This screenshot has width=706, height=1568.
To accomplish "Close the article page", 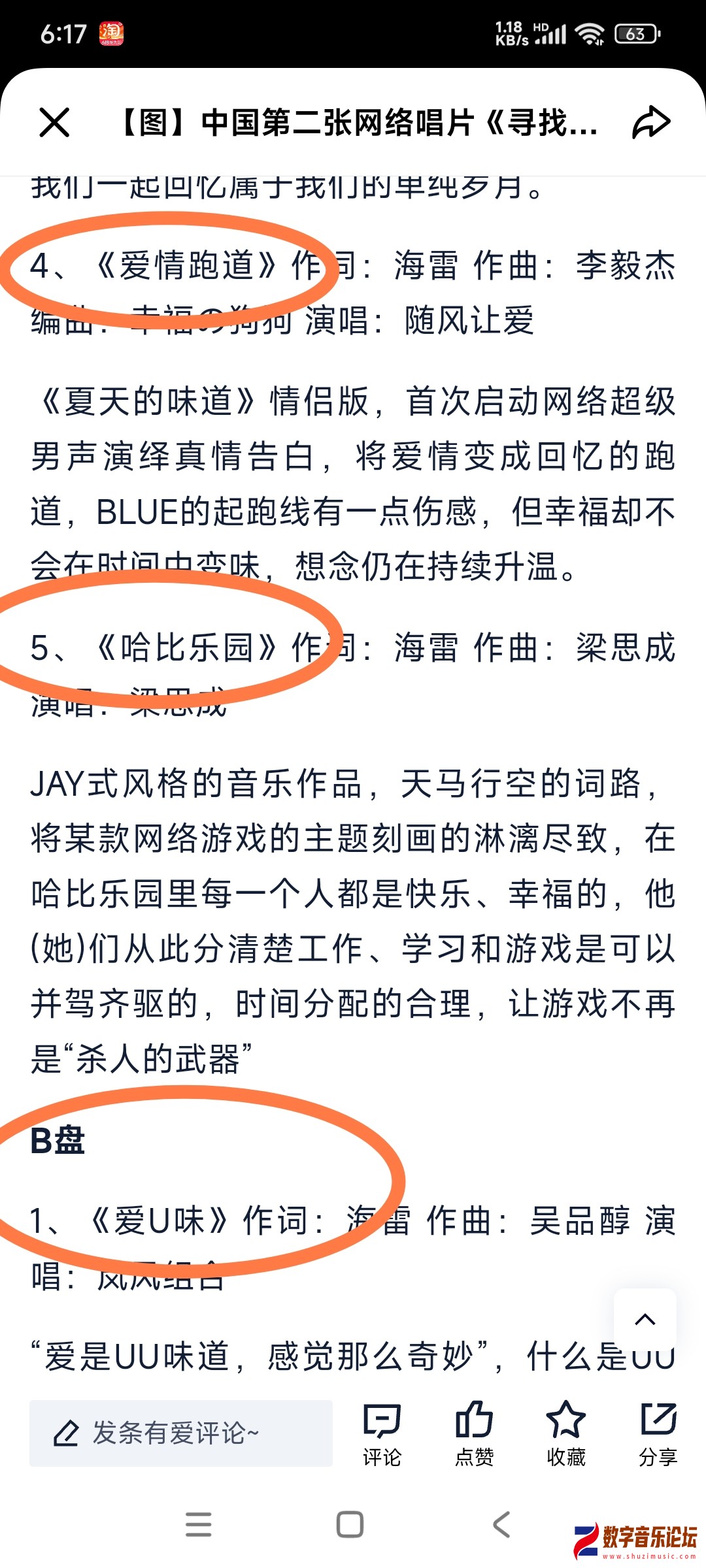I will coord(54,123).
